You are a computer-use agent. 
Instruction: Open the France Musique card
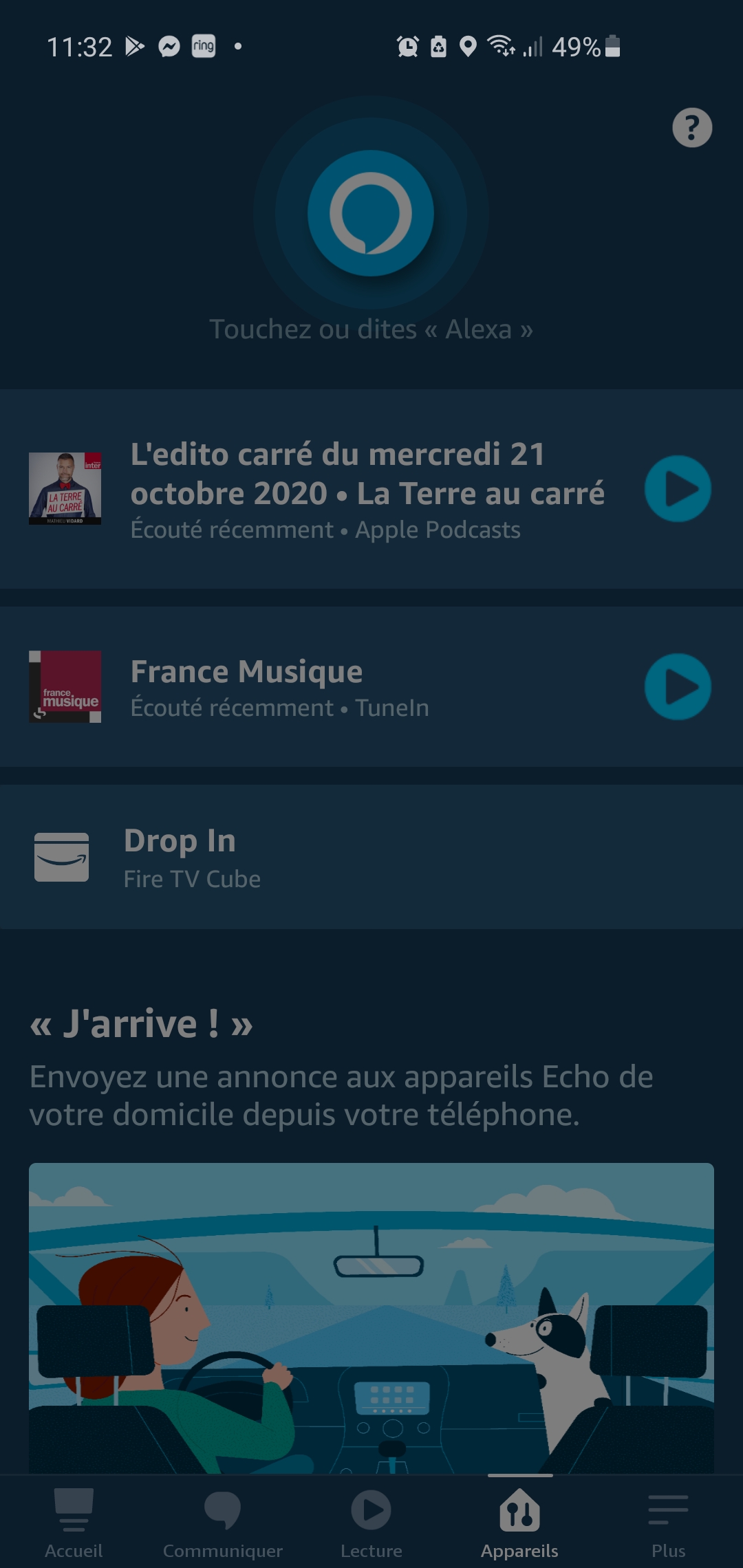tap(371, 687)
